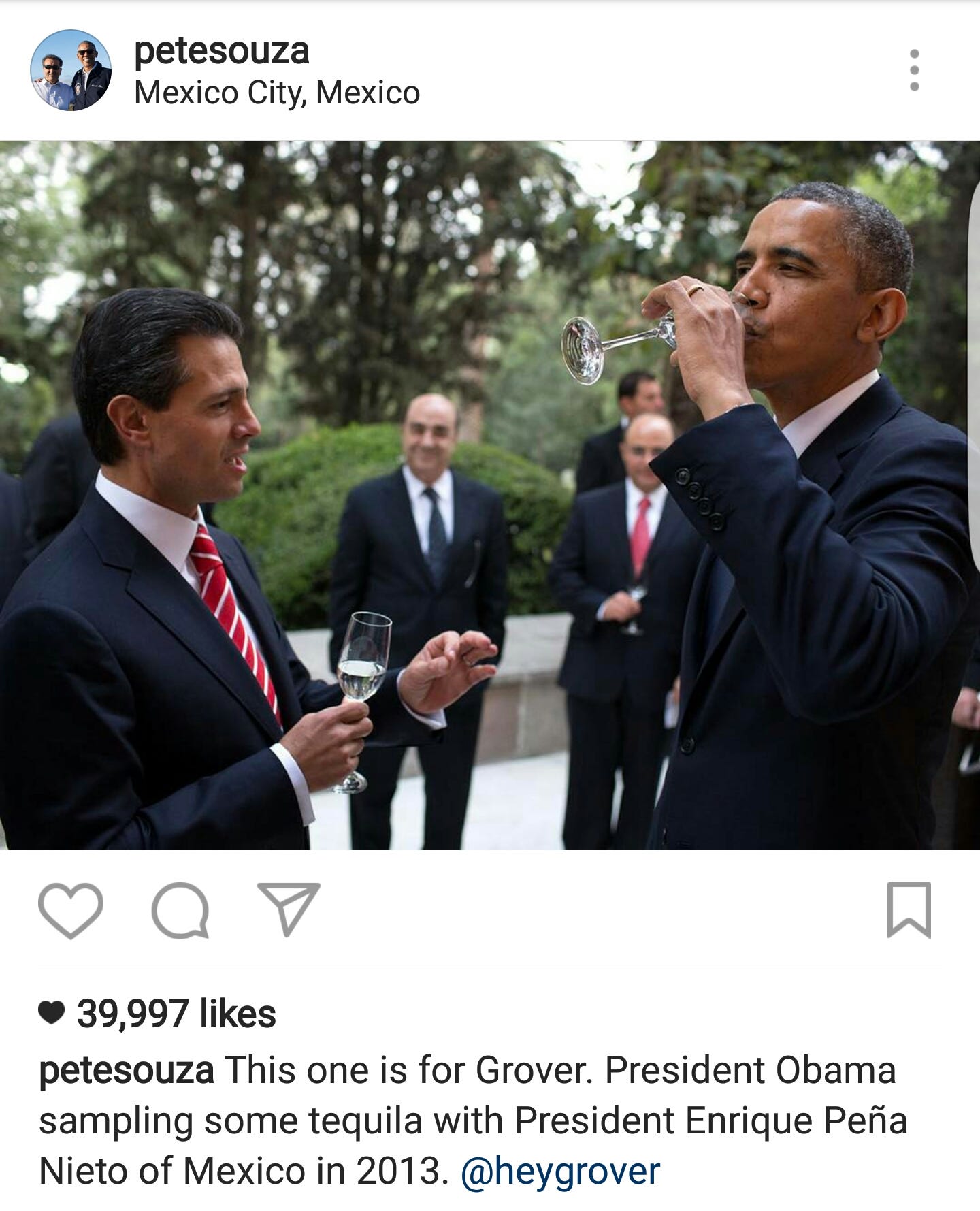Image resolution: width=980 pixels, height=1211 pixels.
Task: Open petesouza's profile picture
Action: click(71, 70)
